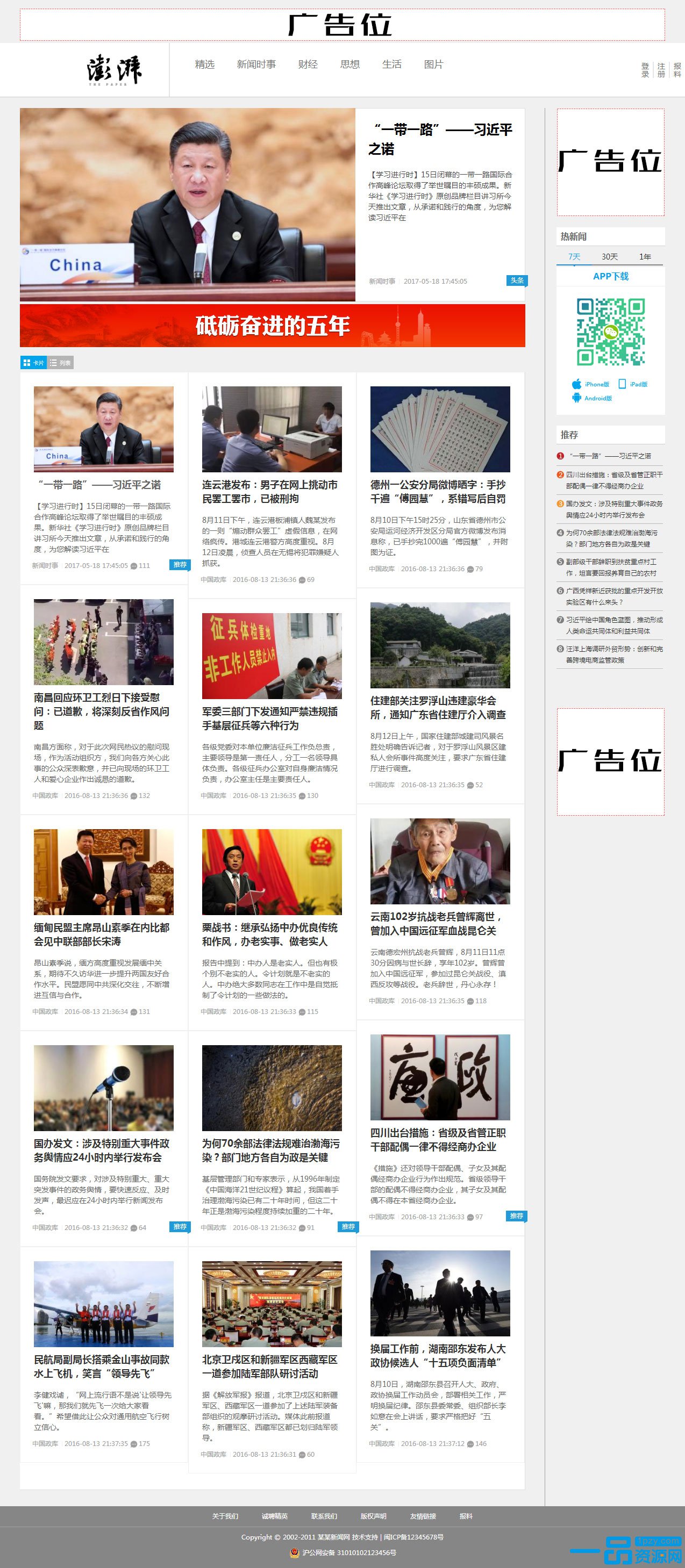Open the 关于我们 footer link

click(x=225, y=1516)
